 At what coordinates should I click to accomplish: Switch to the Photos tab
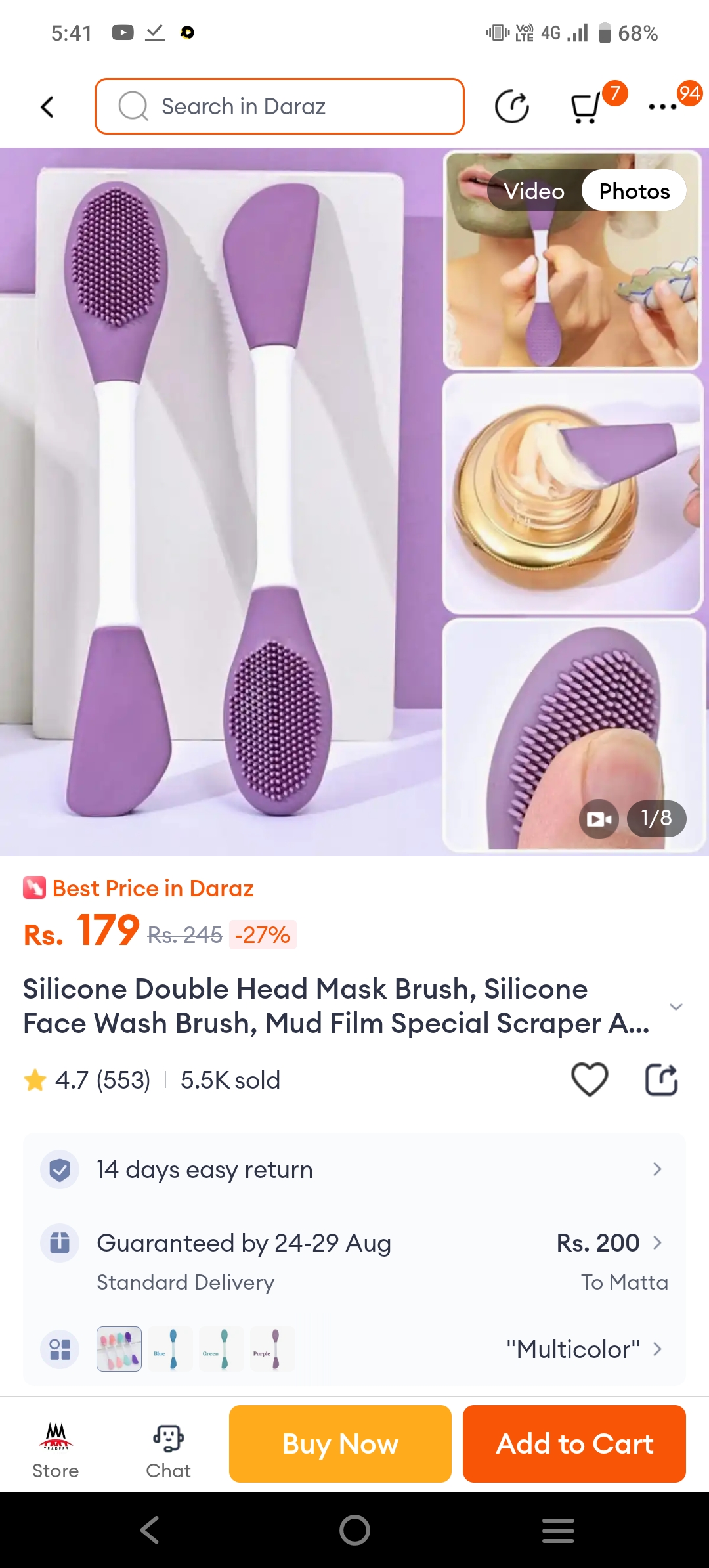coord(634,191)
